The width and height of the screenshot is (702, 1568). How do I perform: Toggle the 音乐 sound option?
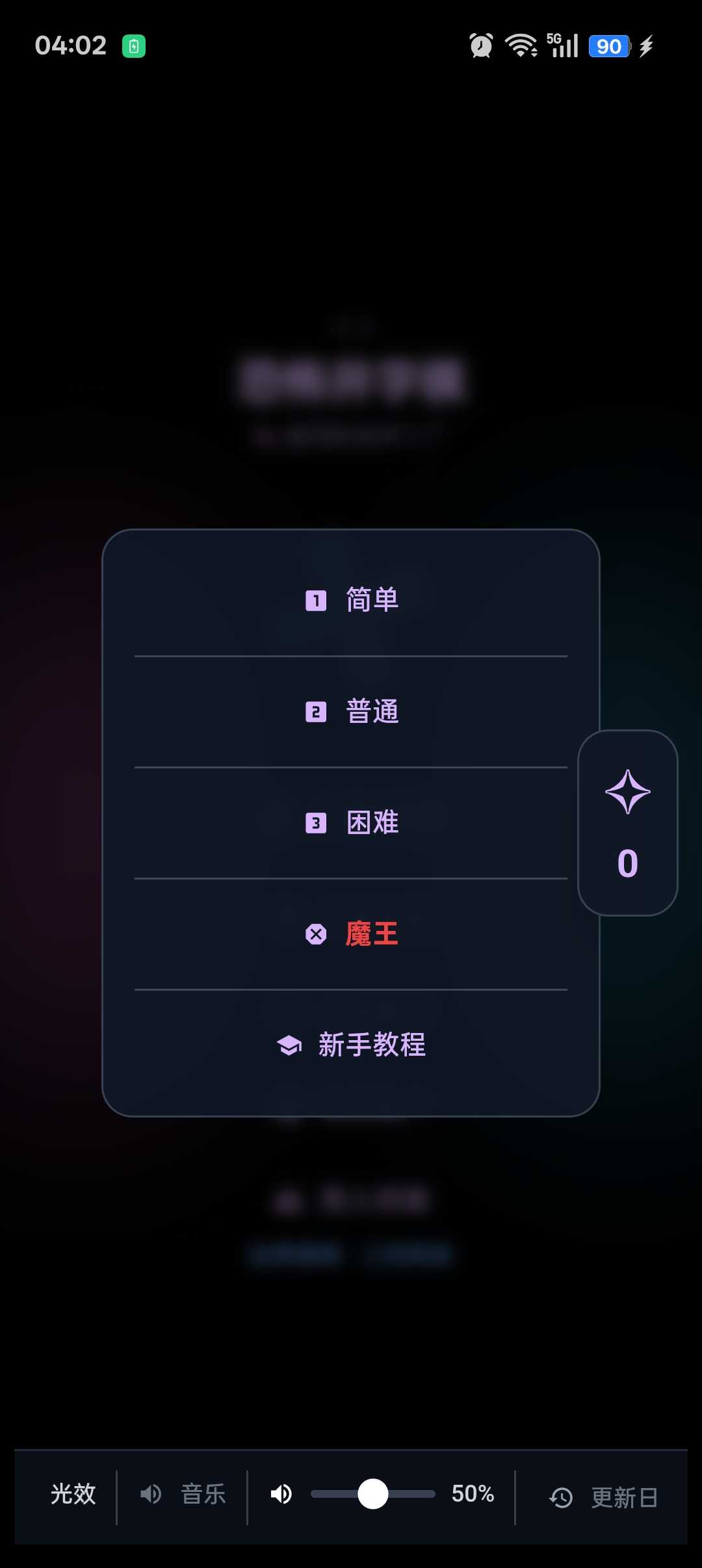click(183, 1494)
